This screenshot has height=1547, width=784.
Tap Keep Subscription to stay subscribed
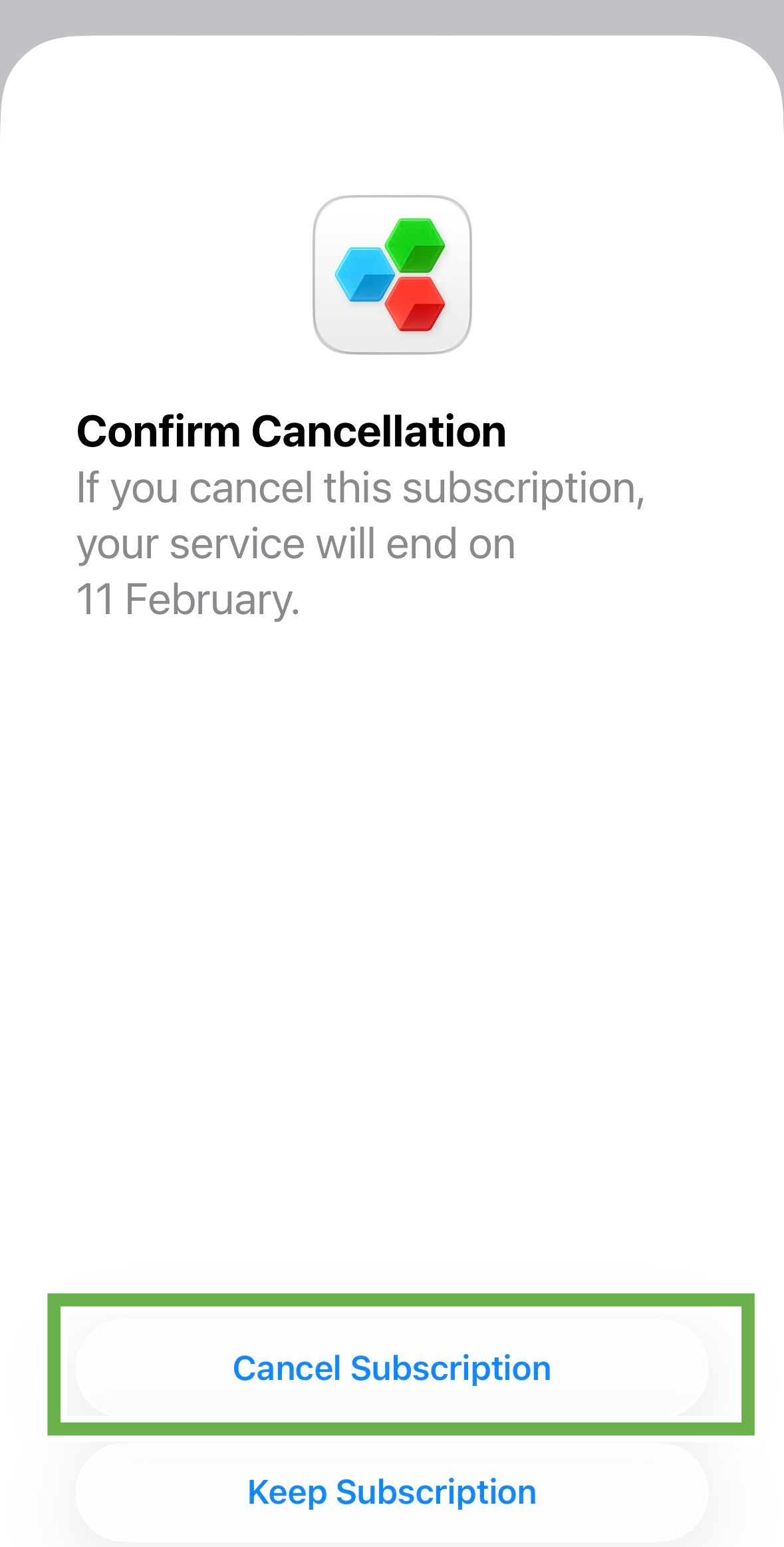(x=392, y=1492)
